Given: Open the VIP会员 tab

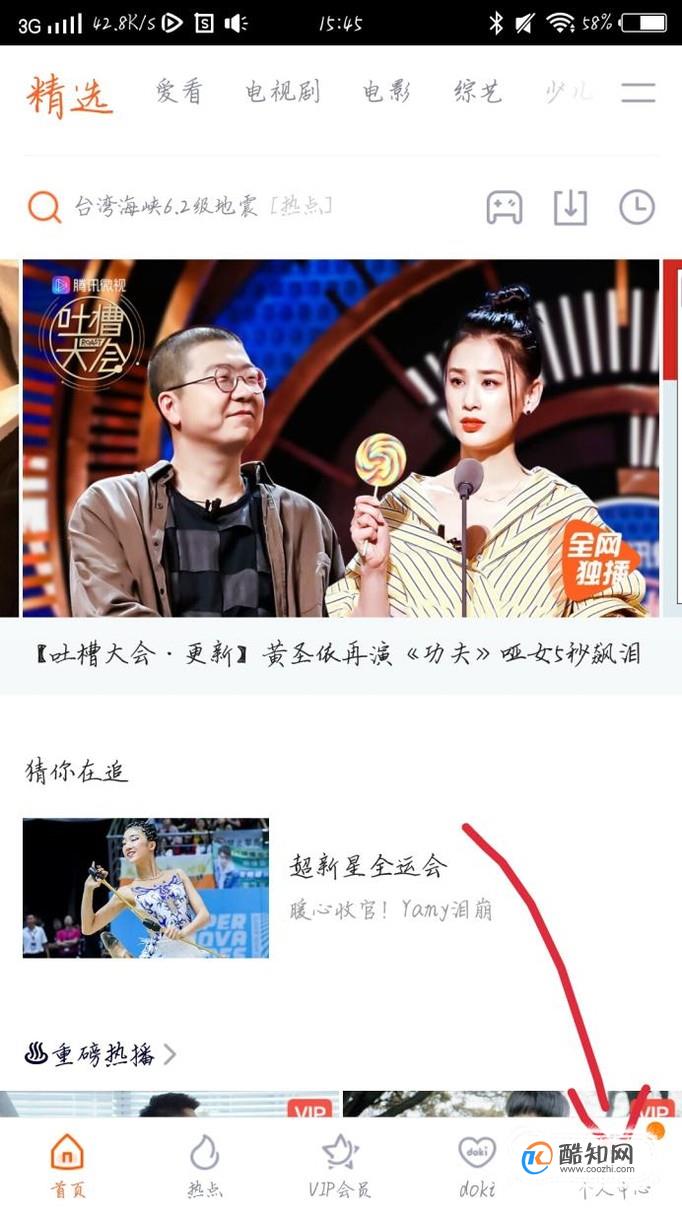Looking at the screenshot, I should [x=340, y=1166].
